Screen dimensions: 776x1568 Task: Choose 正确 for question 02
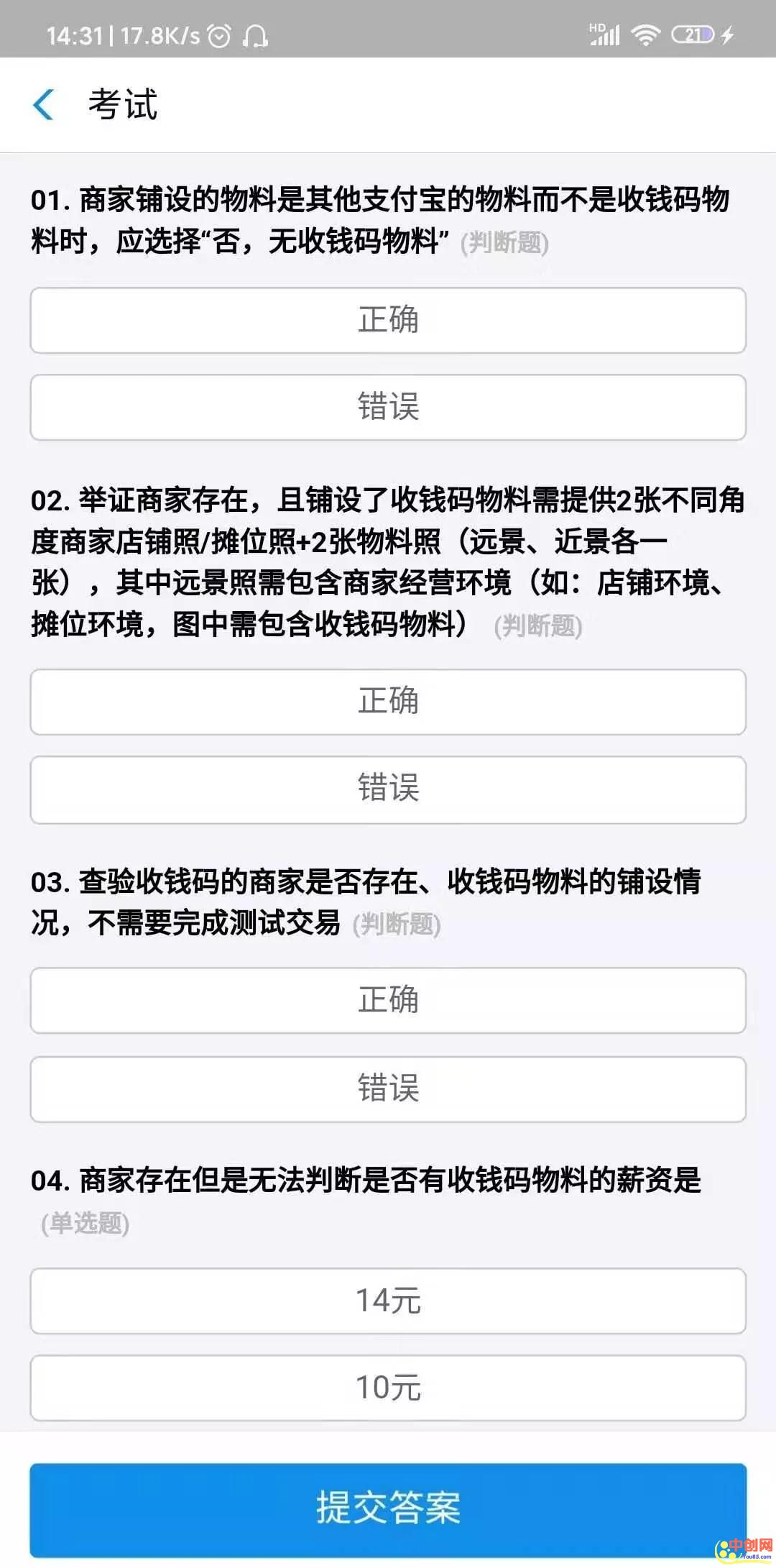[388, 702]
